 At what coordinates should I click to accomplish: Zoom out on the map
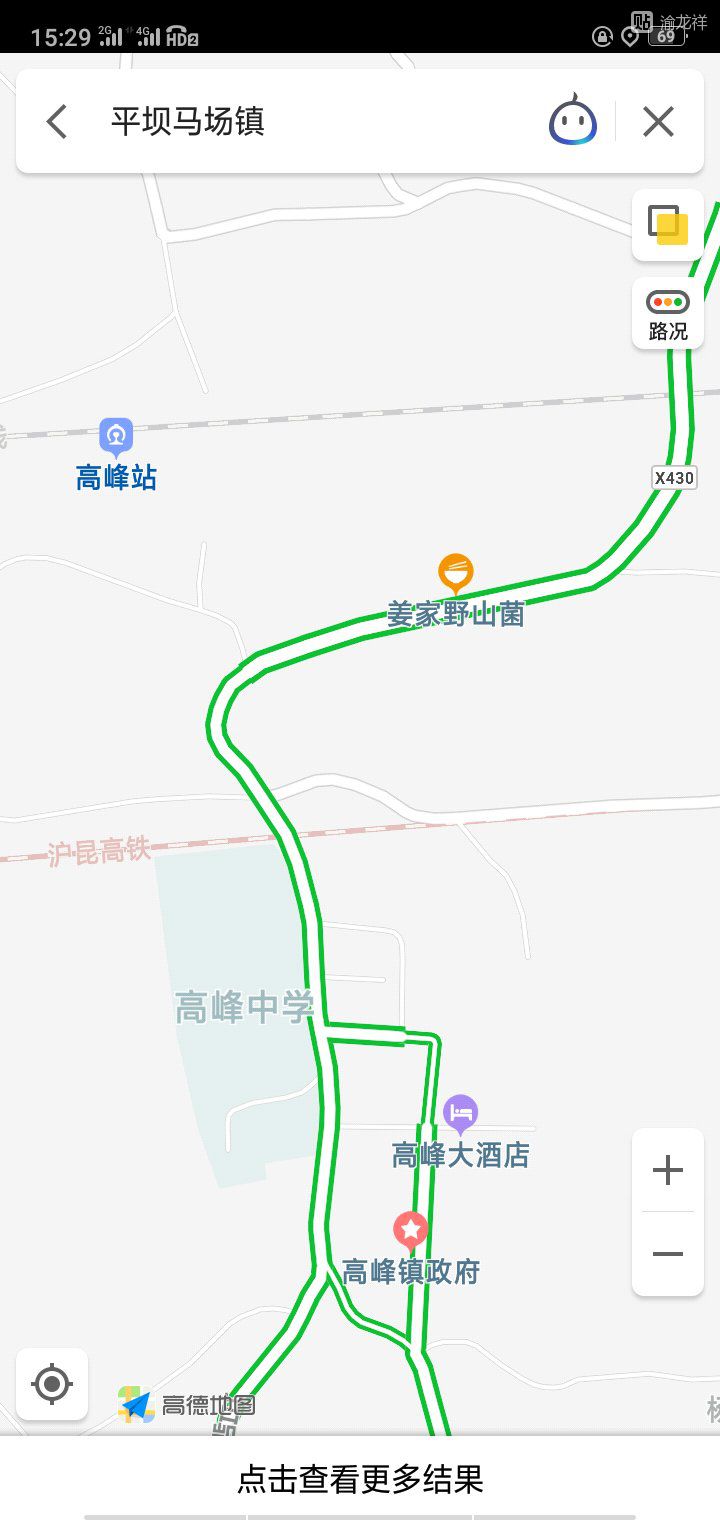coord(668,1254)
